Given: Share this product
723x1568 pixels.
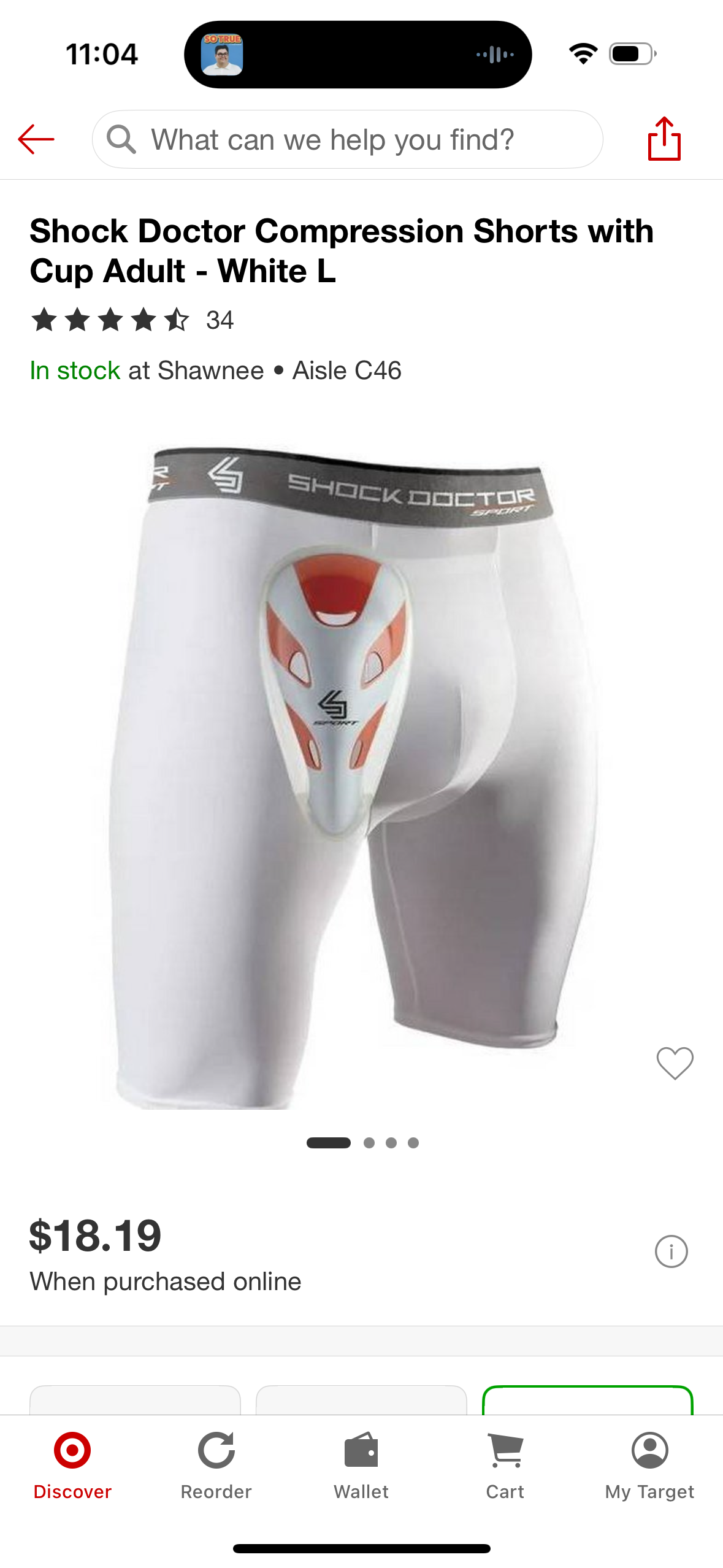Looking at the screenshot, I should click(x=664, y=139).
